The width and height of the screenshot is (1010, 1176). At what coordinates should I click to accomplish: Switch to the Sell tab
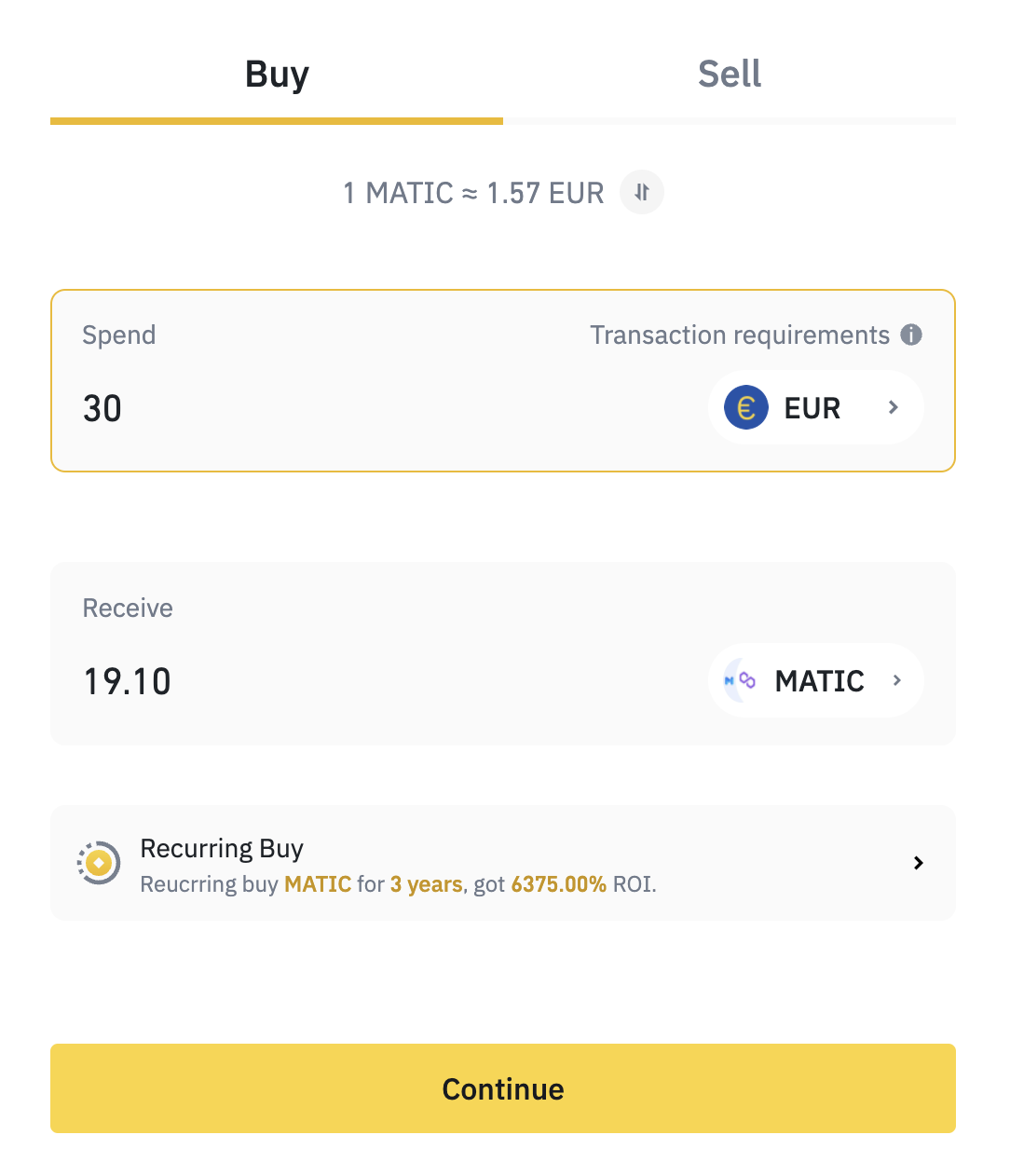pyautogui.click(x=730, y=75)
